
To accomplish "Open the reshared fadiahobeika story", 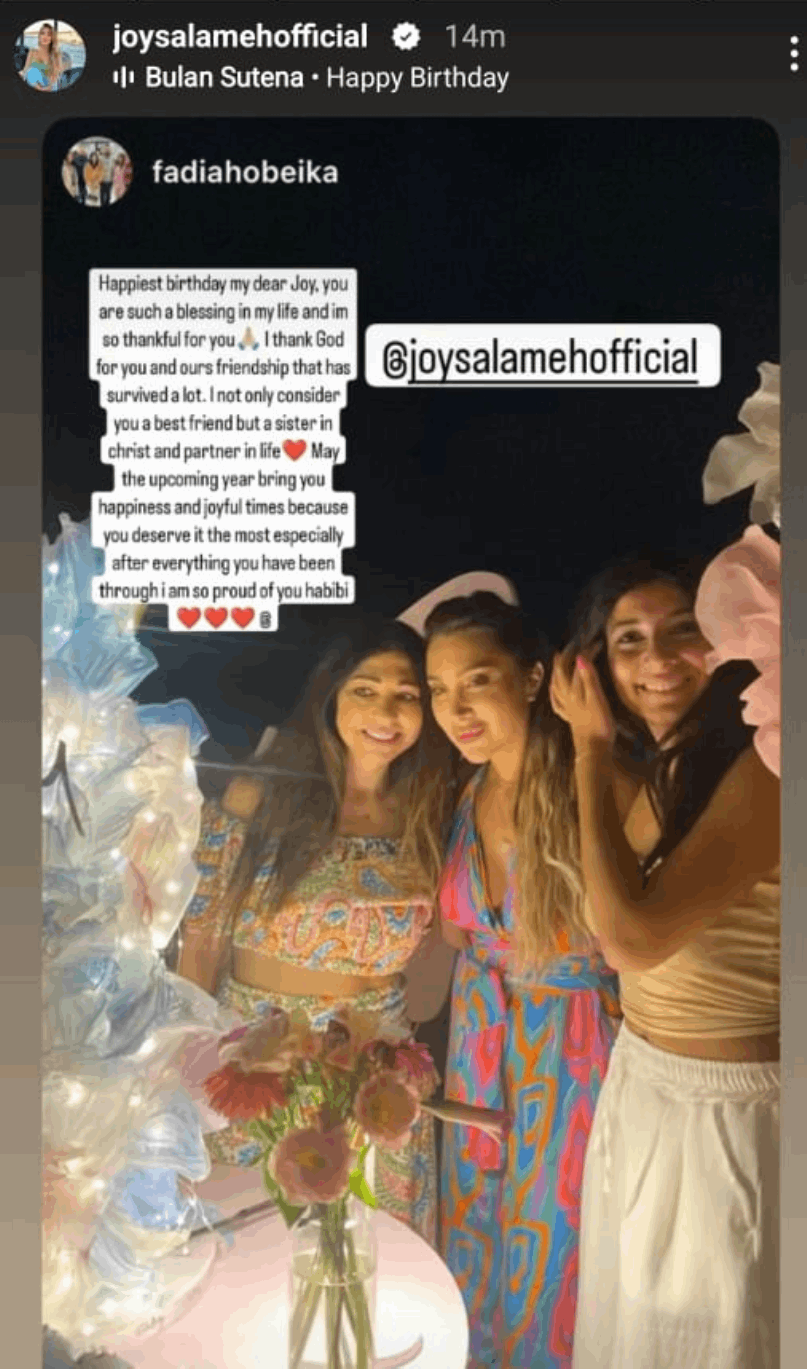I will point(245,172).
